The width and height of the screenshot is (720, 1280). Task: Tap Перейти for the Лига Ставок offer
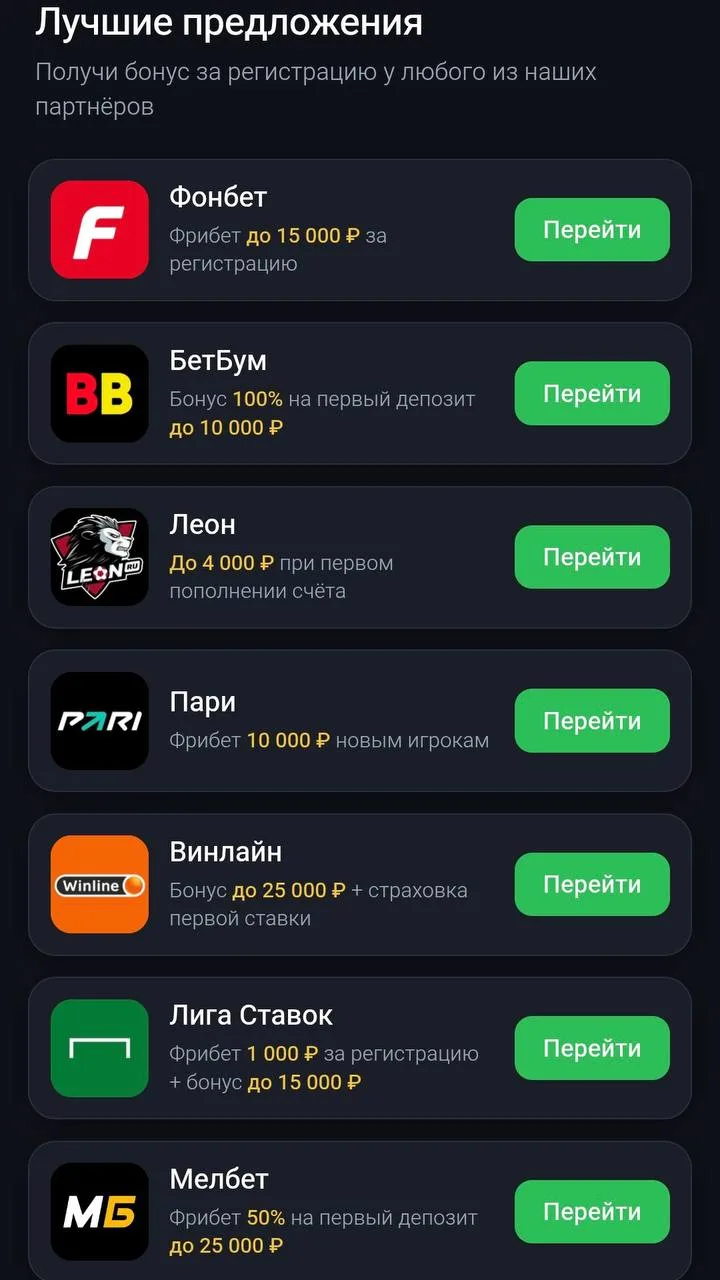(592, 1048)
